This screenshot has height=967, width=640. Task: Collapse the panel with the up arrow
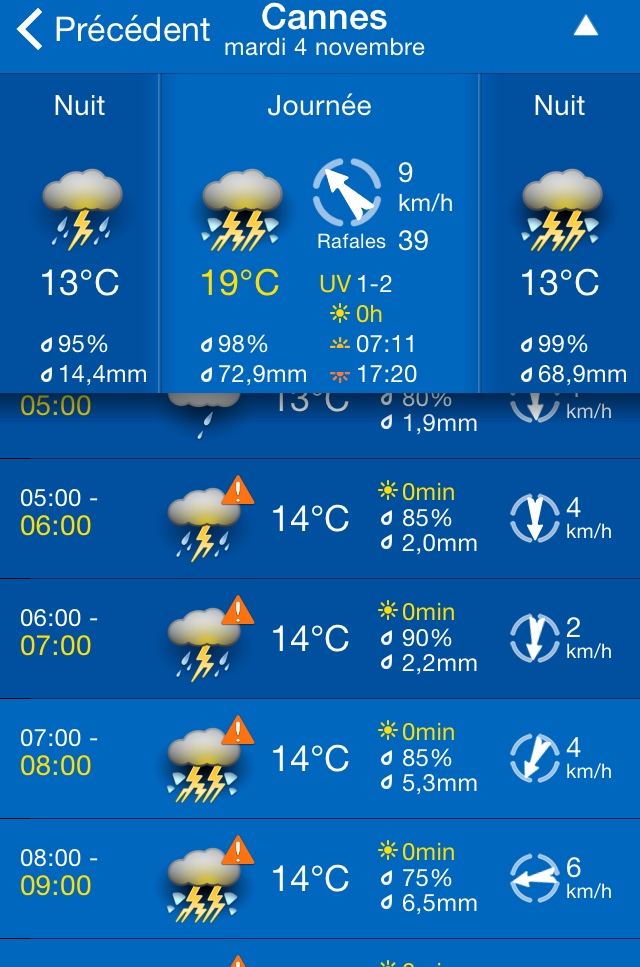586,27
